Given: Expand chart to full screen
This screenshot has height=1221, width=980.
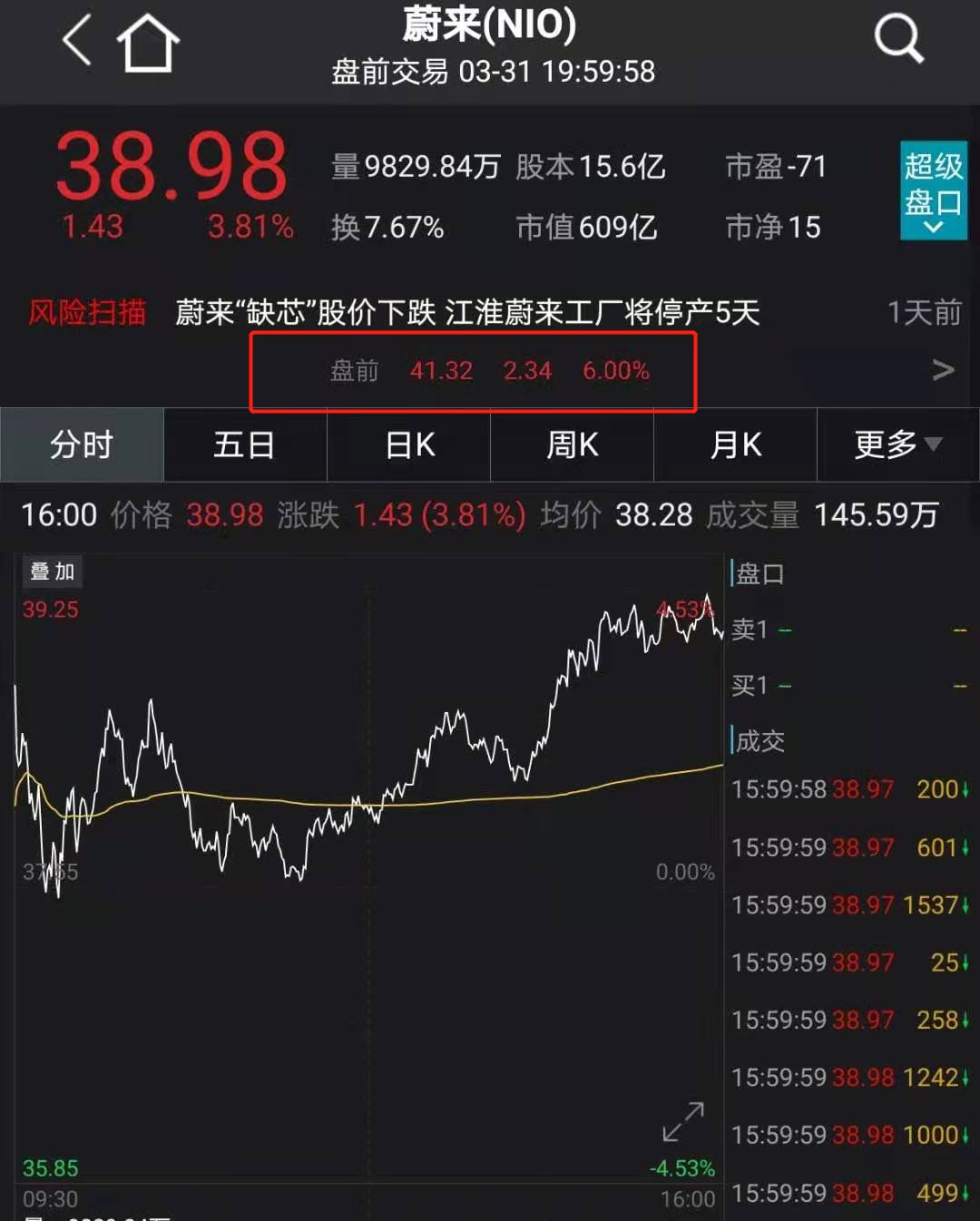Looking at the screenshot, I should click(683, 1122).
